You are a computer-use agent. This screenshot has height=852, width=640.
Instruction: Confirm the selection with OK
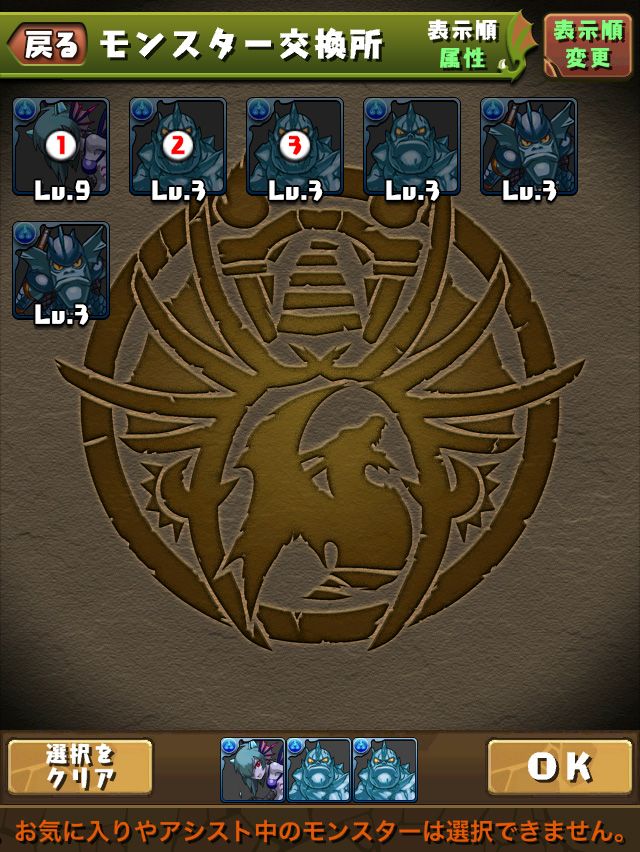pyautogui.click(x=559, y=767)
